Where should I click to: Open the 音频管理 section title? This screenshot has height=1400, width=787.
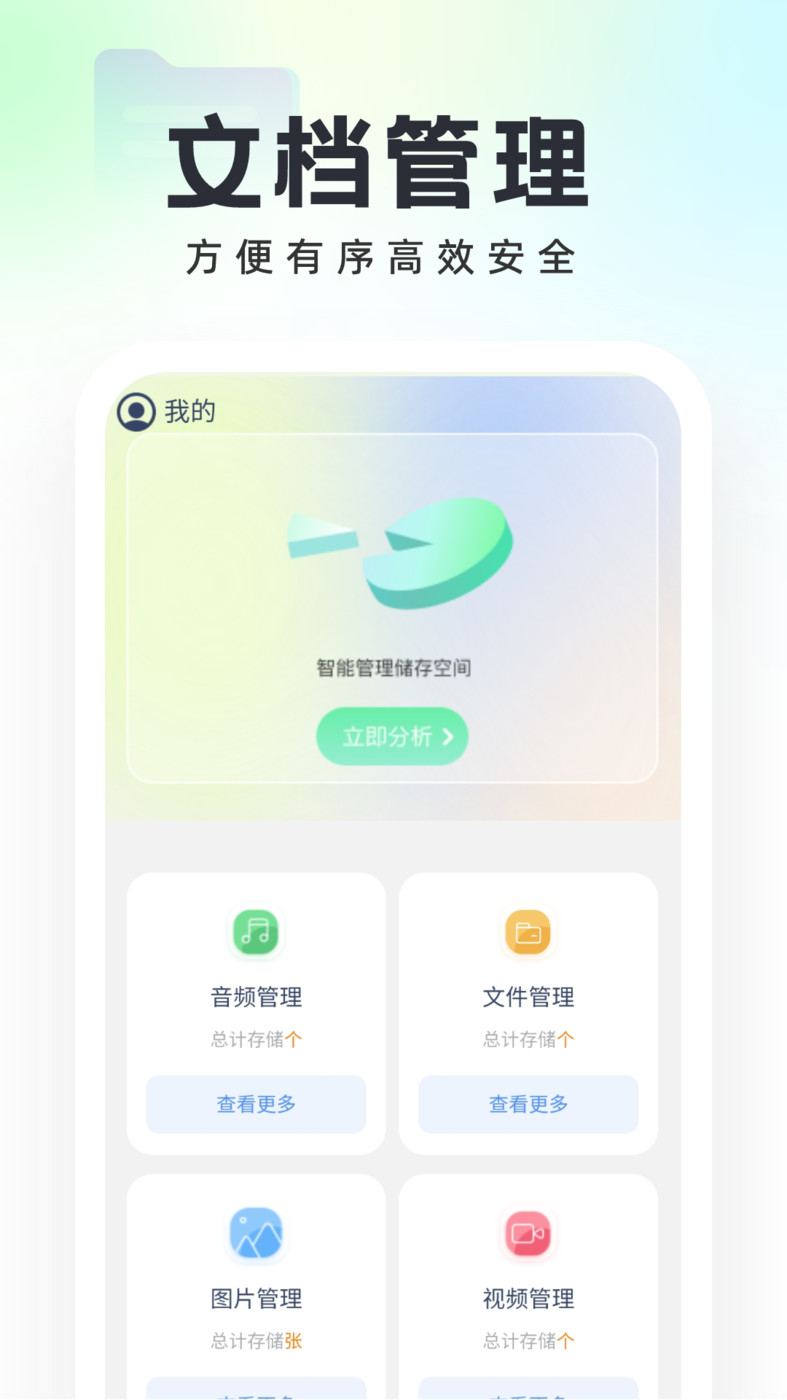pyautogui.click(x=255, y=997)
